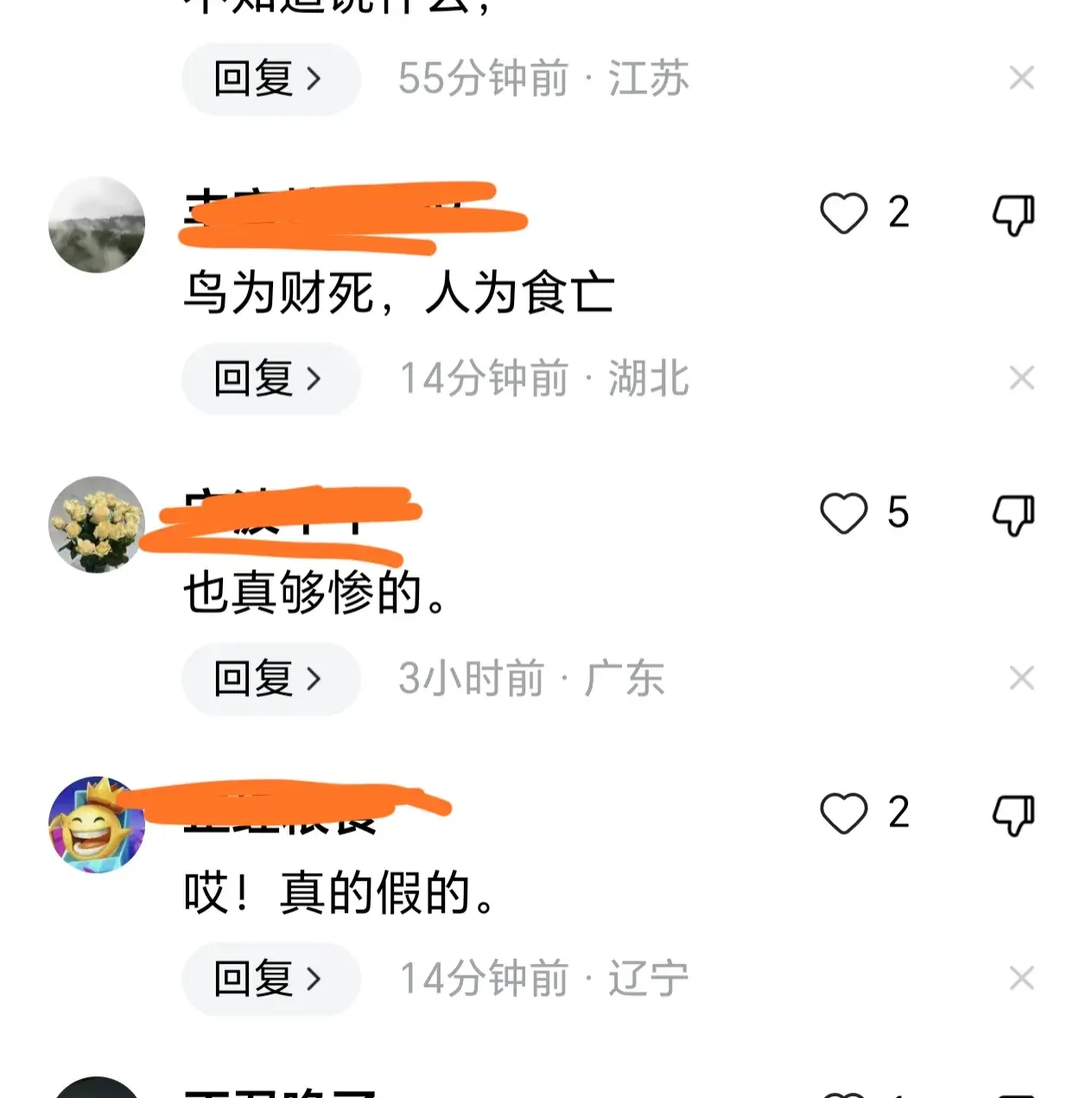Image resolution: width=1092 pixels, height=1098 pixels.
Task: Open profile of the flower bouquet avatar
Action: tap(97, 524)
